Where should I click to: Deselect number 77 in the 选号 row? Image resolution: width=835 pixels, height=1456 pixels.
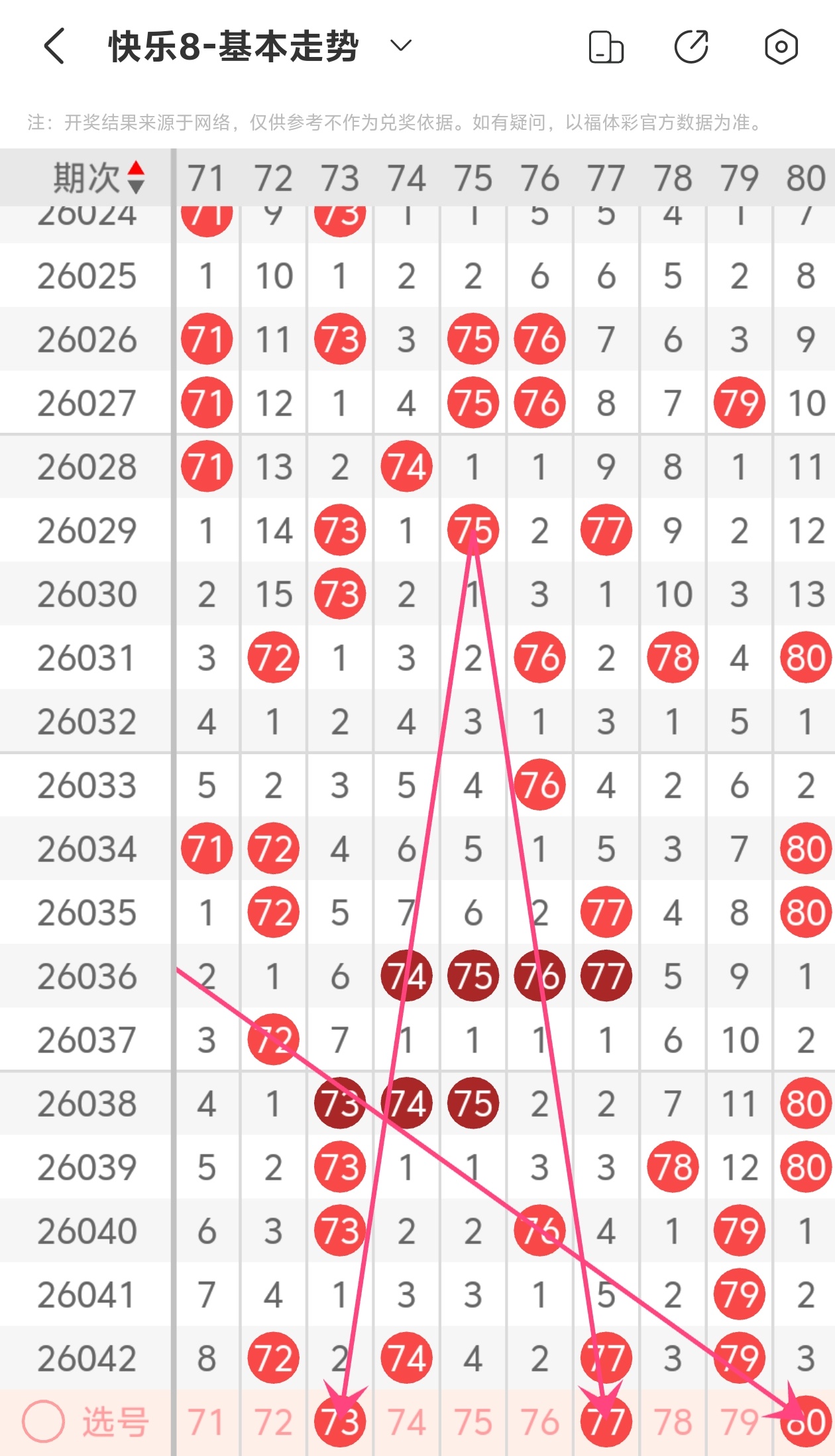tap(606, 1422)
